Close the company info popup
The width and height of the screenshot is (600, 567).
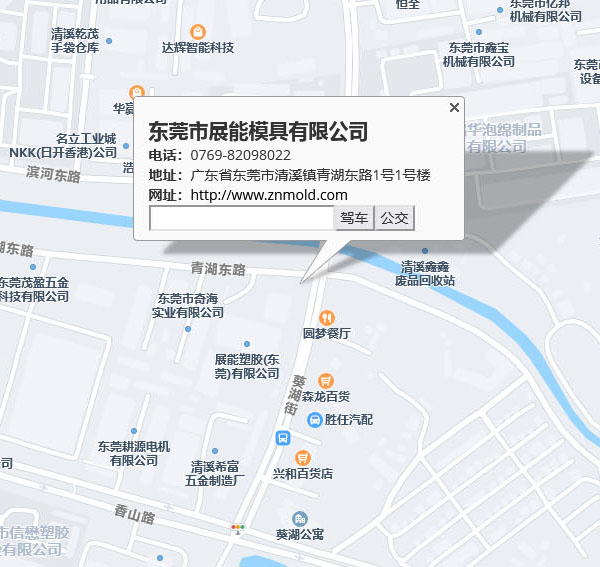454,108
